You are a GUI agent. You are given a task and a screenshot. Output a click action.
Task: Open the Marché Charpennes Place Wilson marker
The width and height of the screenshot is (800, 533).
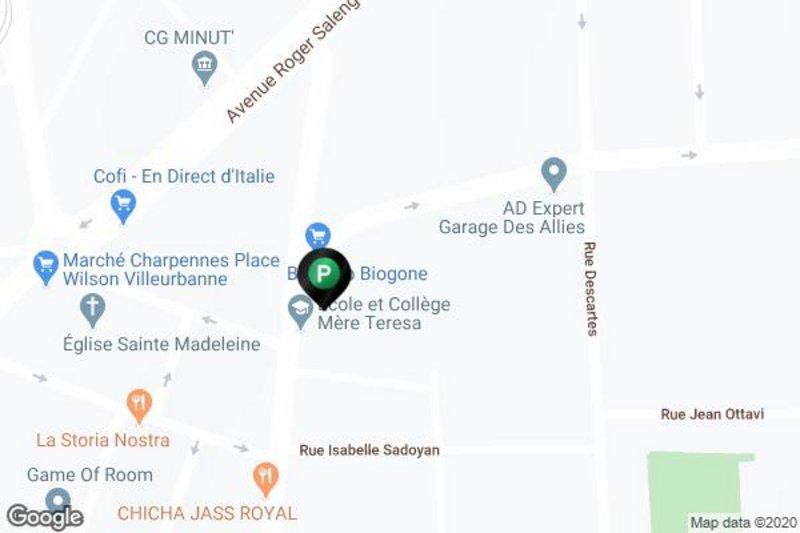point(45,265)
